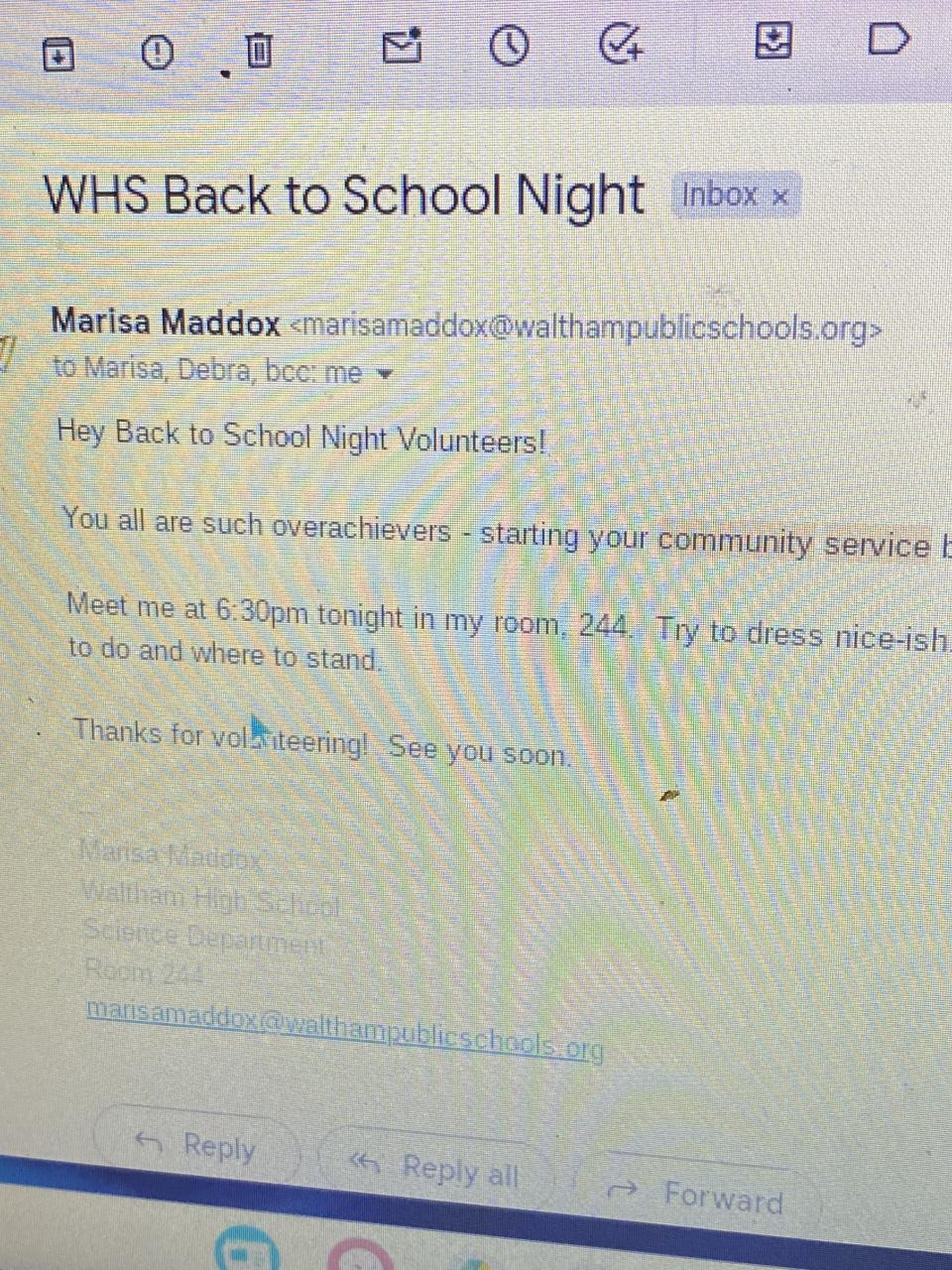Open the labels icon
This screenshot has width=952, height=1270.
(x=888, y=39)
